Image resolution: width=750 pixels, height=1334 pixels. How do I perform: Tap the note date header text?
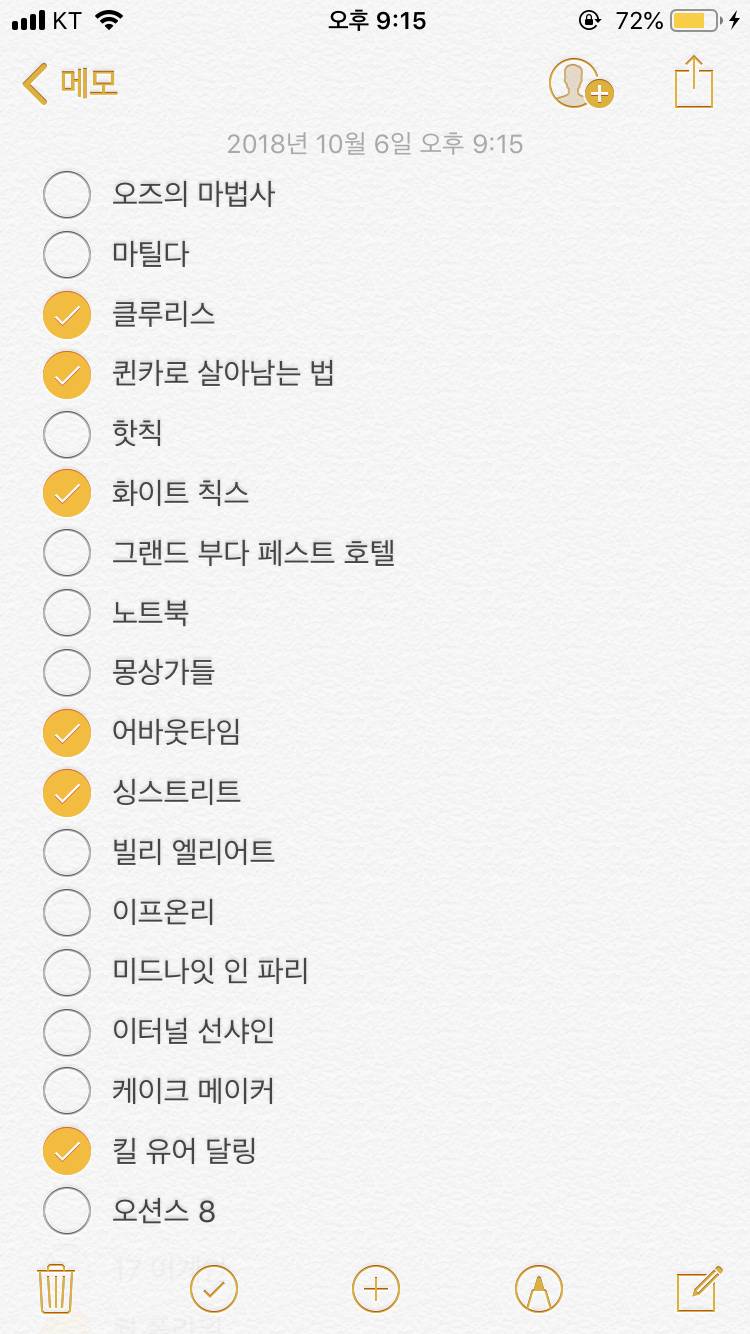click(375, 144)
